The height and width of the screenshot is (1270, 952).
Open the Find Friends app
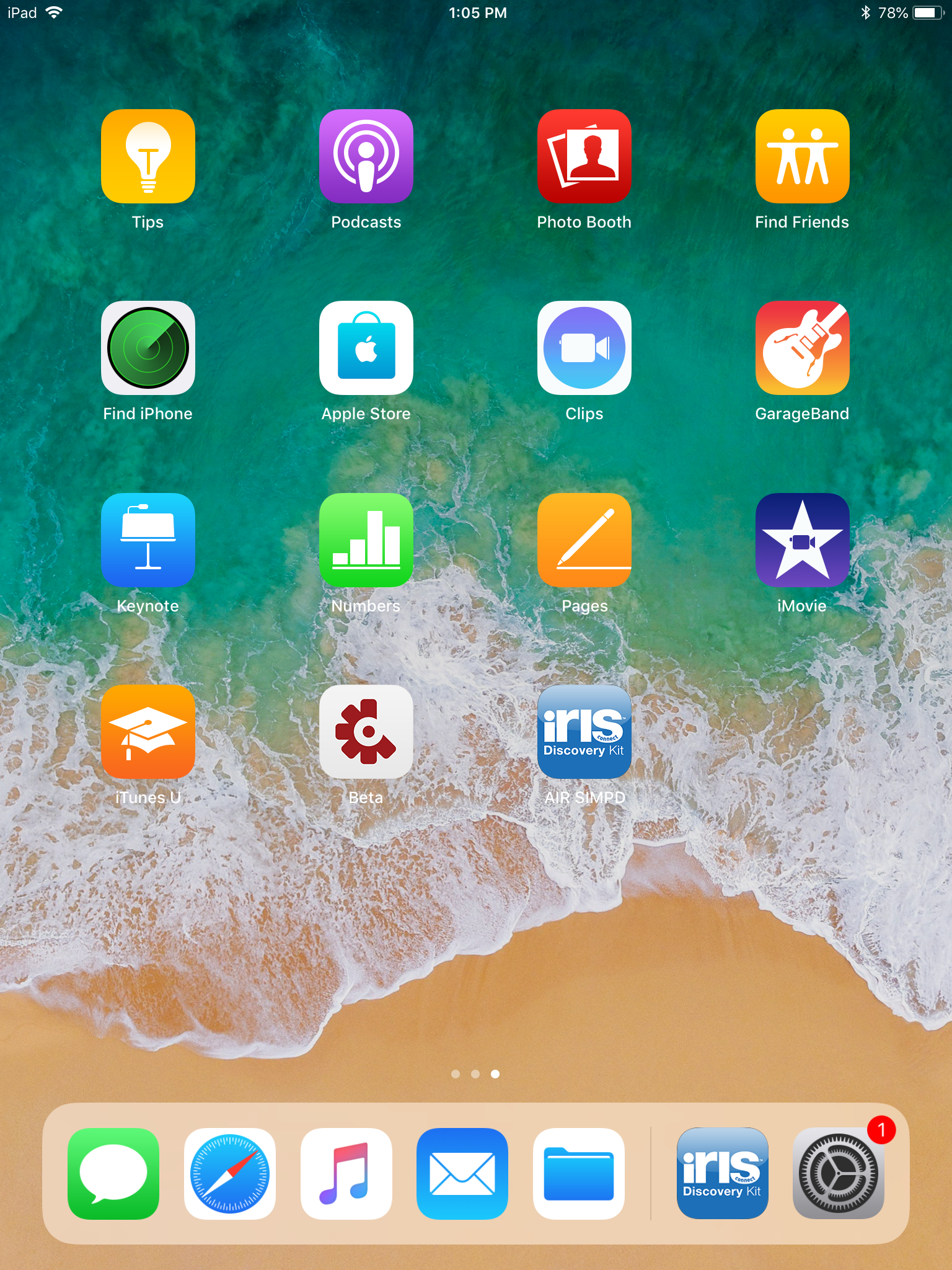[802, 156]
